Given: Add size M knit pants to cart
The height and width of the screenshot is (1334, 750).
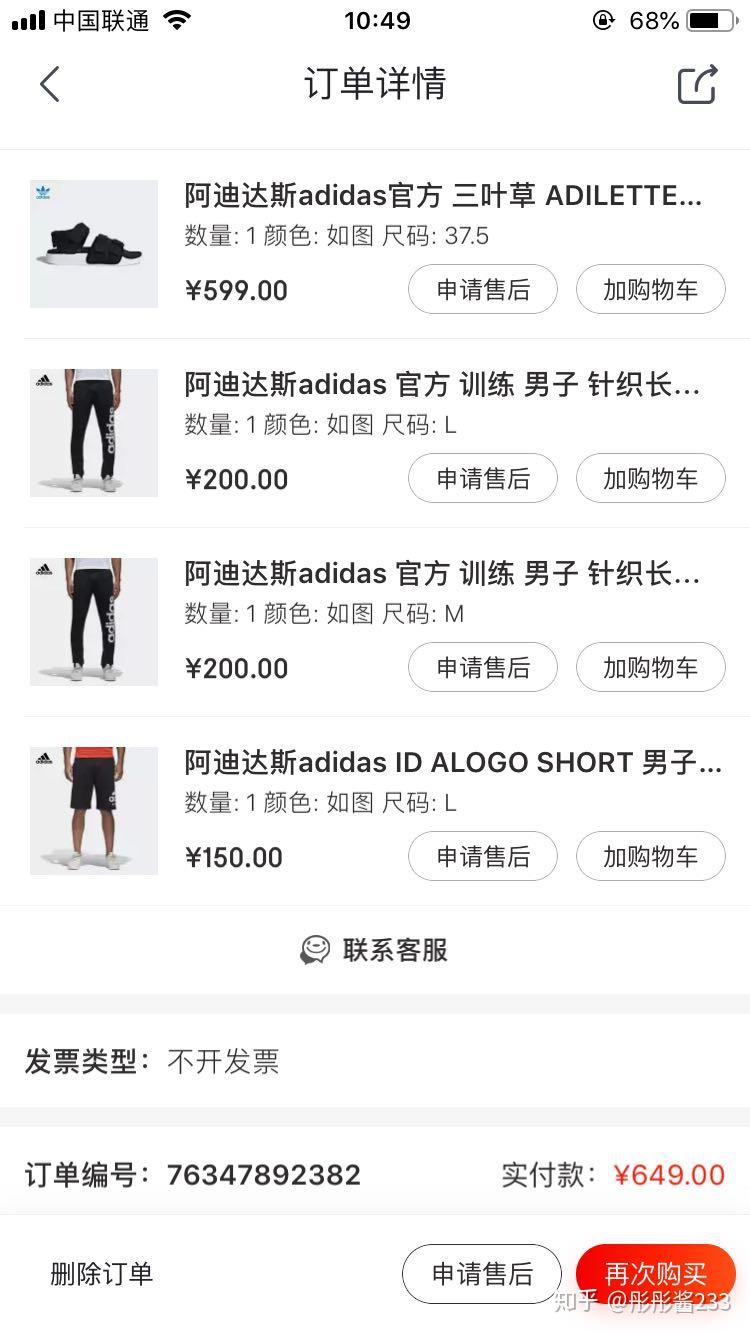Looking at the screenshot, I should click(x=650, y=668).
